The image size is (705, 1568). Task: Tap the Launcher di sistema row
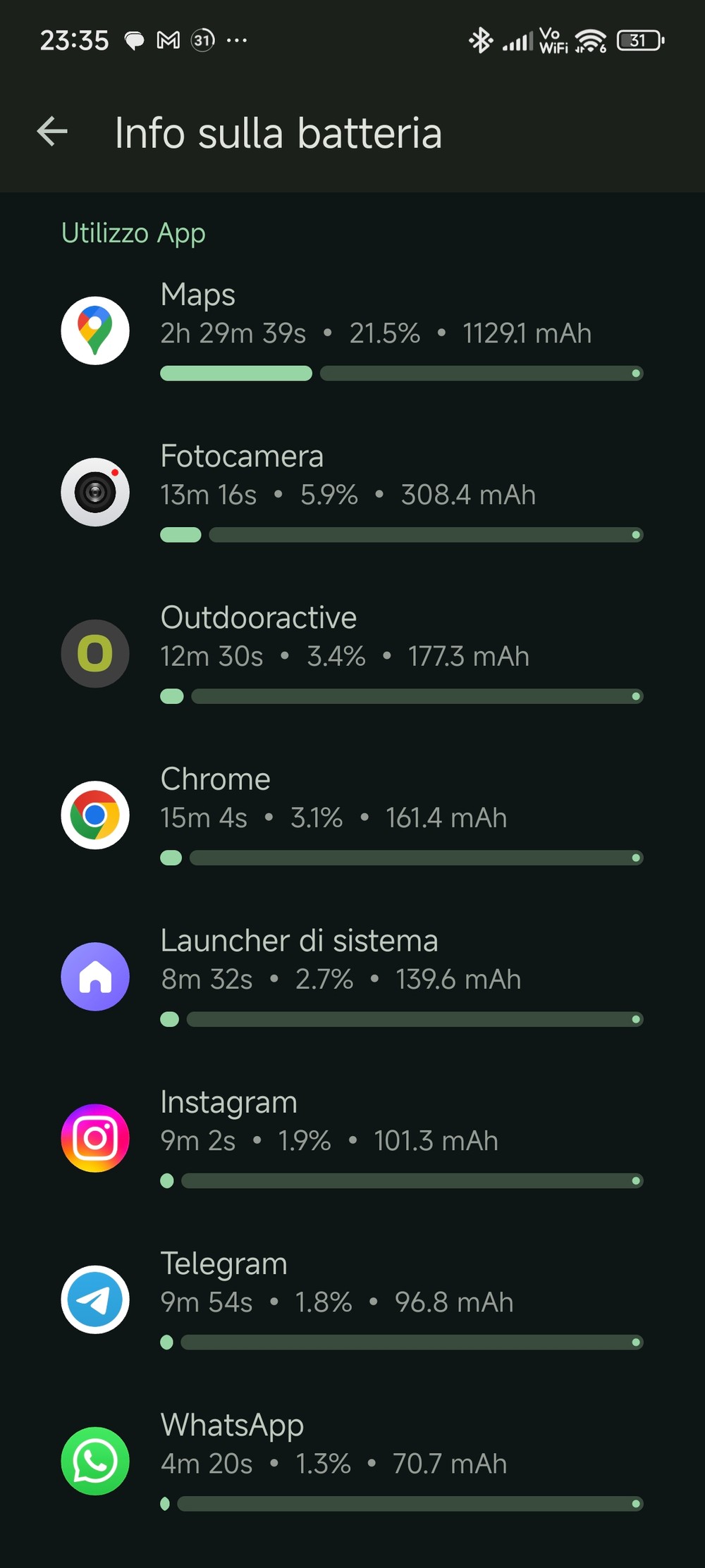point(352,977)
